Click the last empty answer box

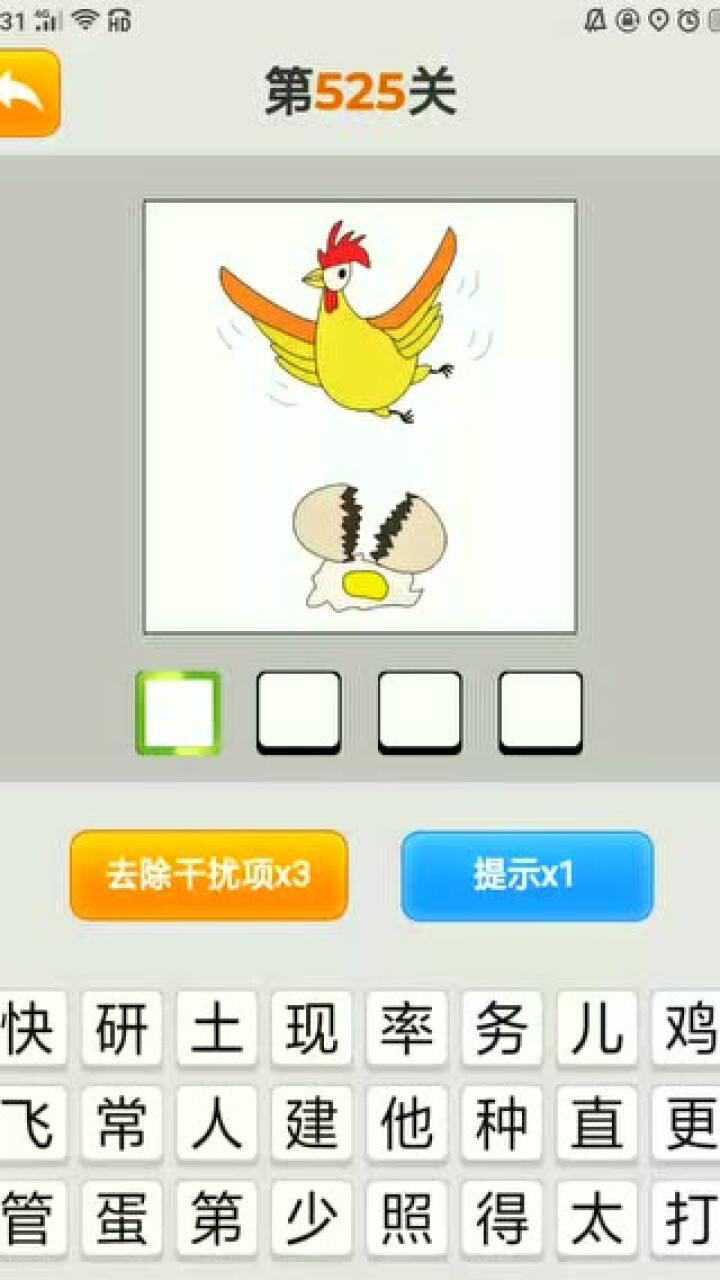[539, 712]
